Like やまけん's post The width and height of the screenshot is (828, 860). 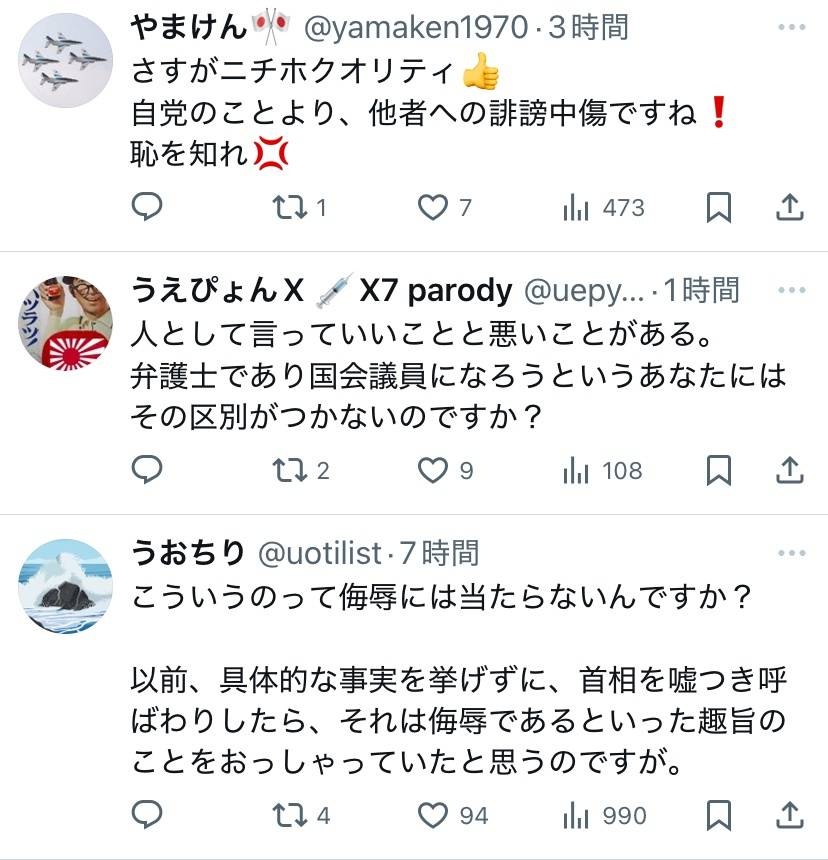pos(431,207)
